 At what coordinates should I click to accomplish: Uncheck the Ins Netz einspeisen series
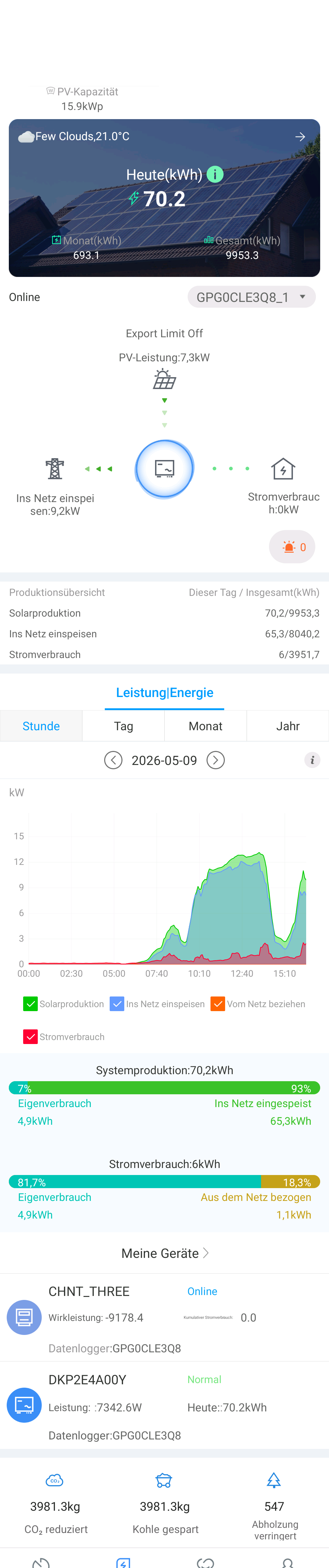coord(117,1004)
